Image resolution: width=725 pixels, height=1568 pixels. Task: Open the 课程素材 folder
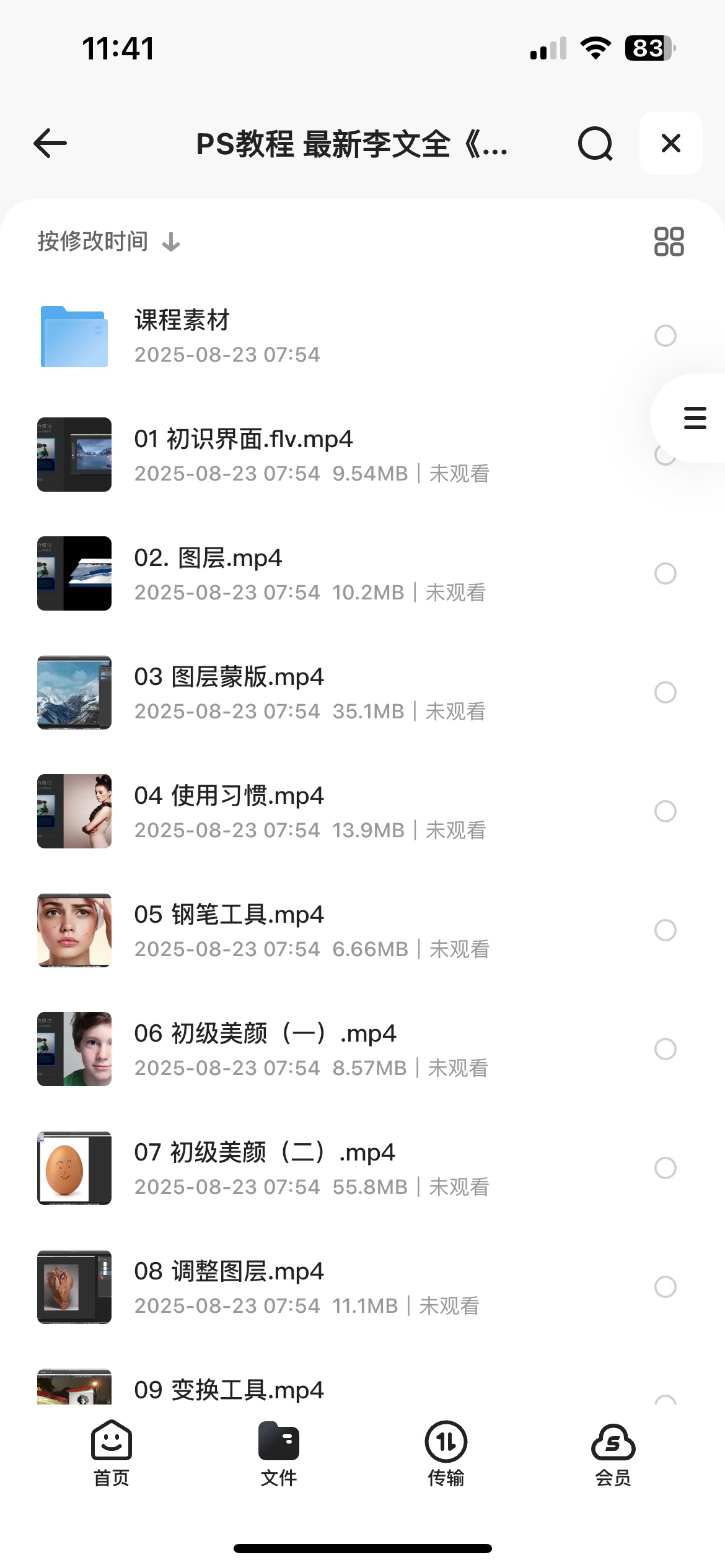(x=182, y=336)
